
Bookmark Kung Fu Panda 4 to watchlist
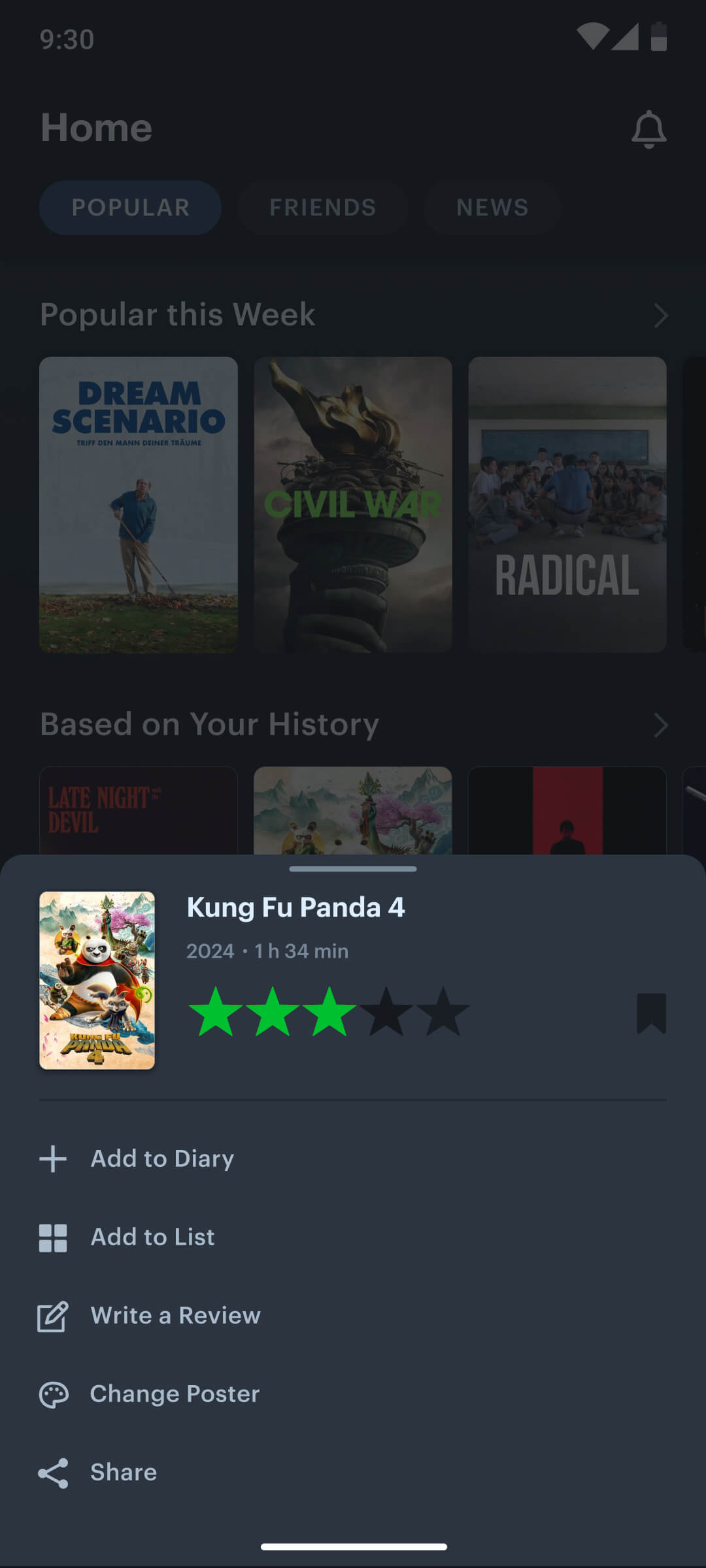click(651, 1013)
